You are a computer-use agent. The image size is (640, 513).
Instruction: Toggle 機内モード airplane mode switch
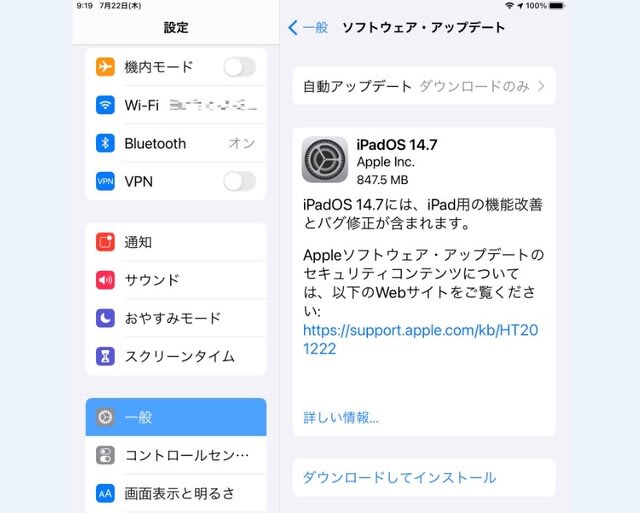pyautogui.click(x=239, y=67)
